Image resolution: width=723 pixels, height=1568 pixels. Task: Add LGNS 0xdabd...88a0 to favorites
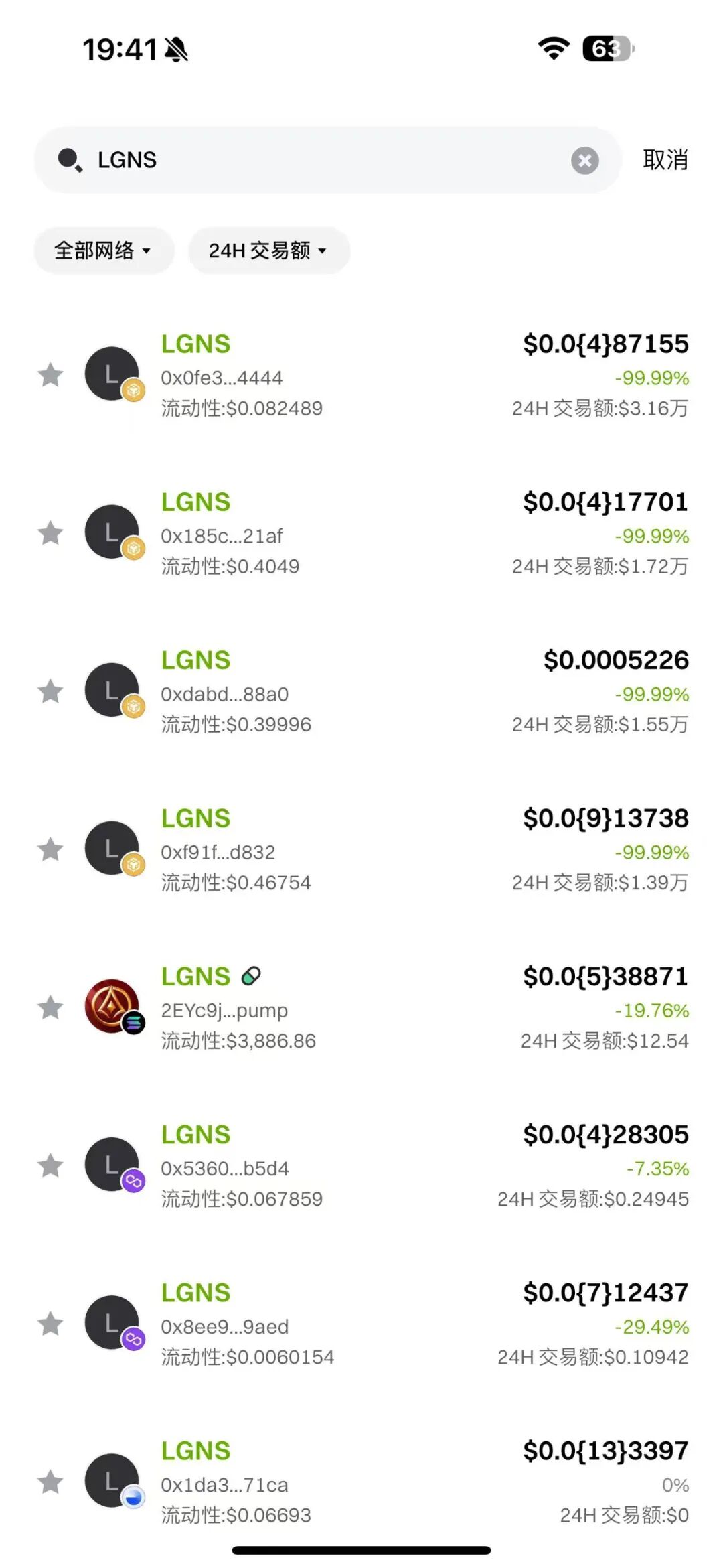pyautogui.click(x=50, y=691)
